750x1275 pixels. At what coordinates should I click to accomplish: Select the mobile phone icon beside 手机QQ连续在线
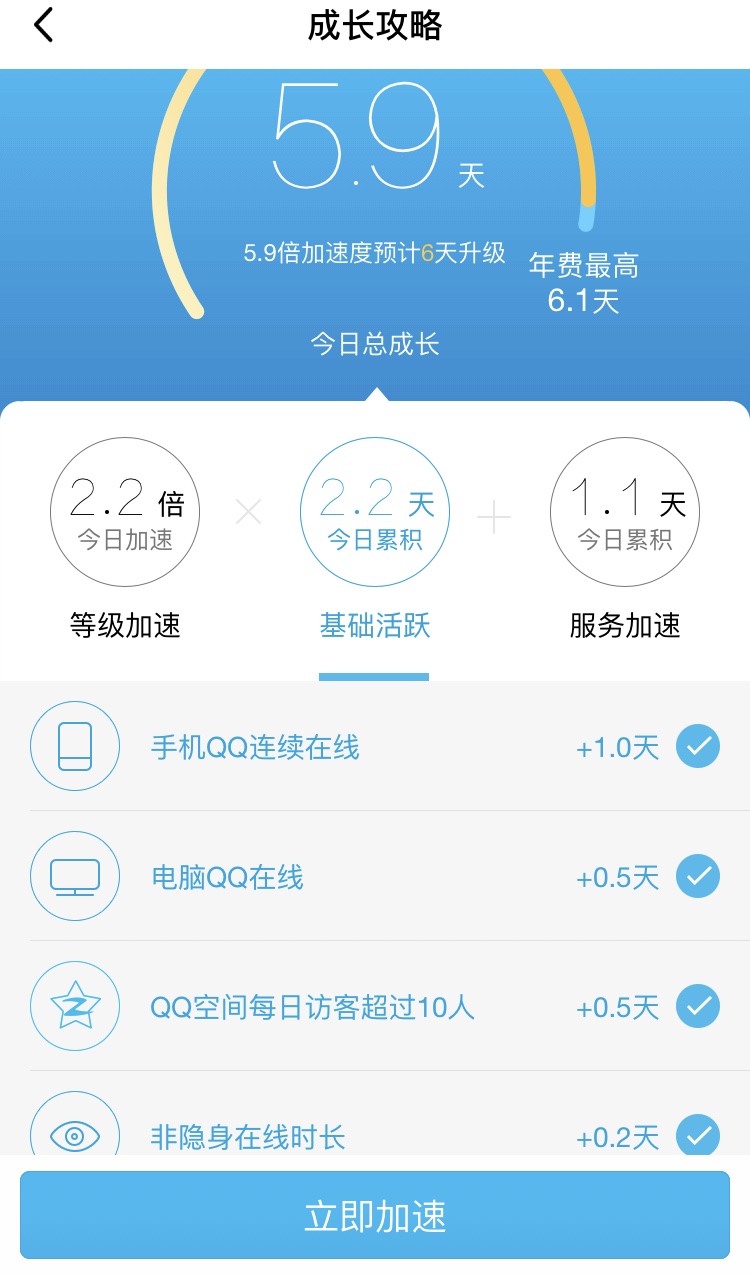(x=75, y=746)
